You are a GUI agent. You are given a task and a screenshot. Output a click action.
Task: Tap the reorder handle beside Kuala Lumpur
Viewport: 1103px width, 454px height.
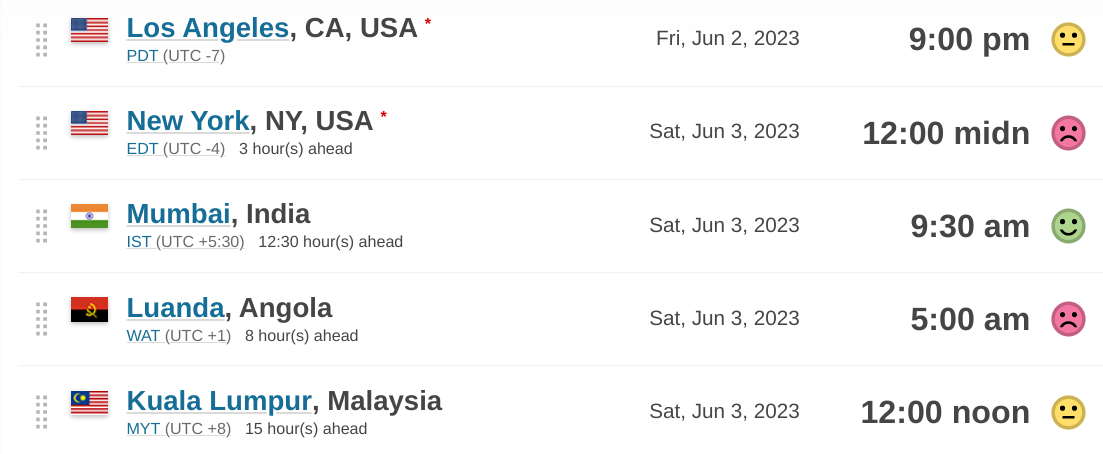(x=41, y=412)
